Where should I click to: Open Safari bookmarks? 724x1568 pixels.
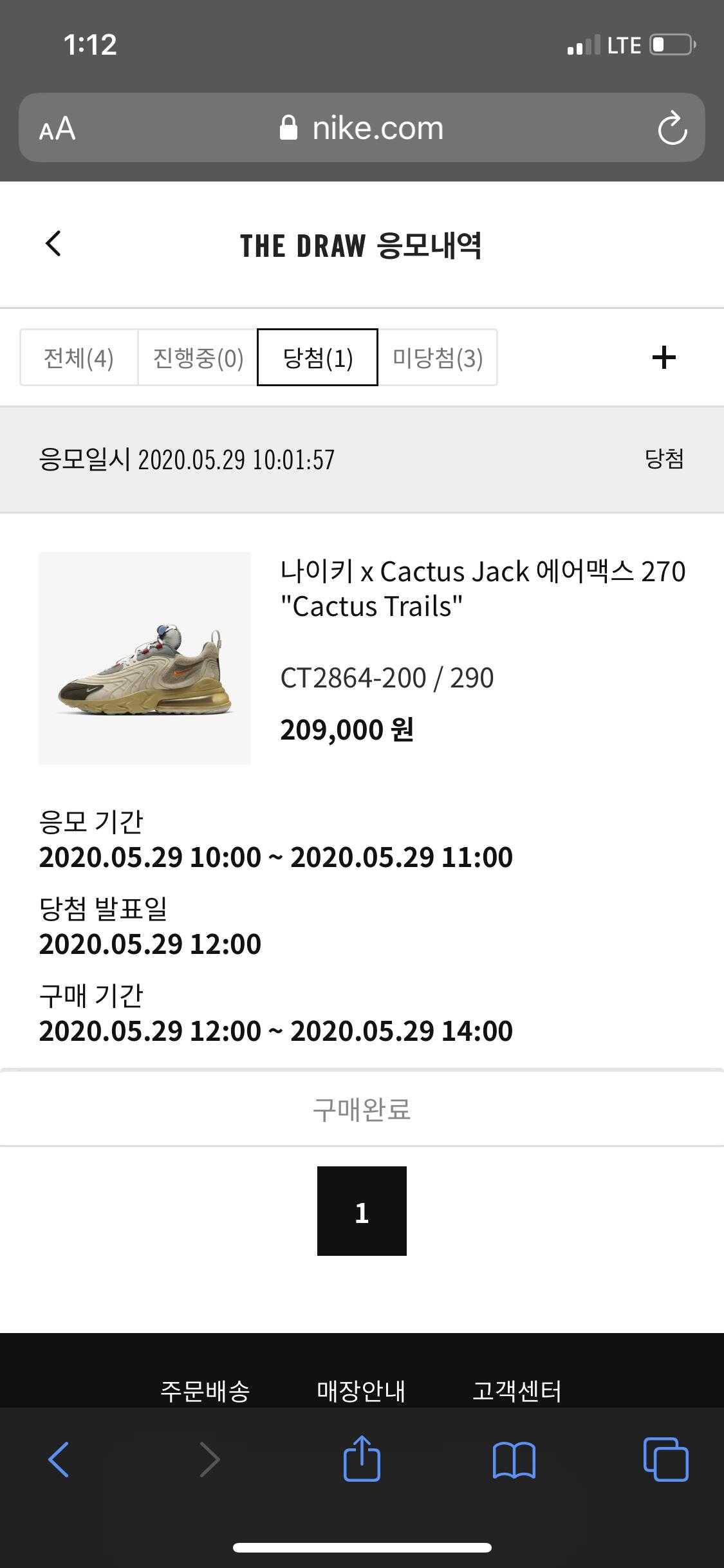pos(514,1459)
